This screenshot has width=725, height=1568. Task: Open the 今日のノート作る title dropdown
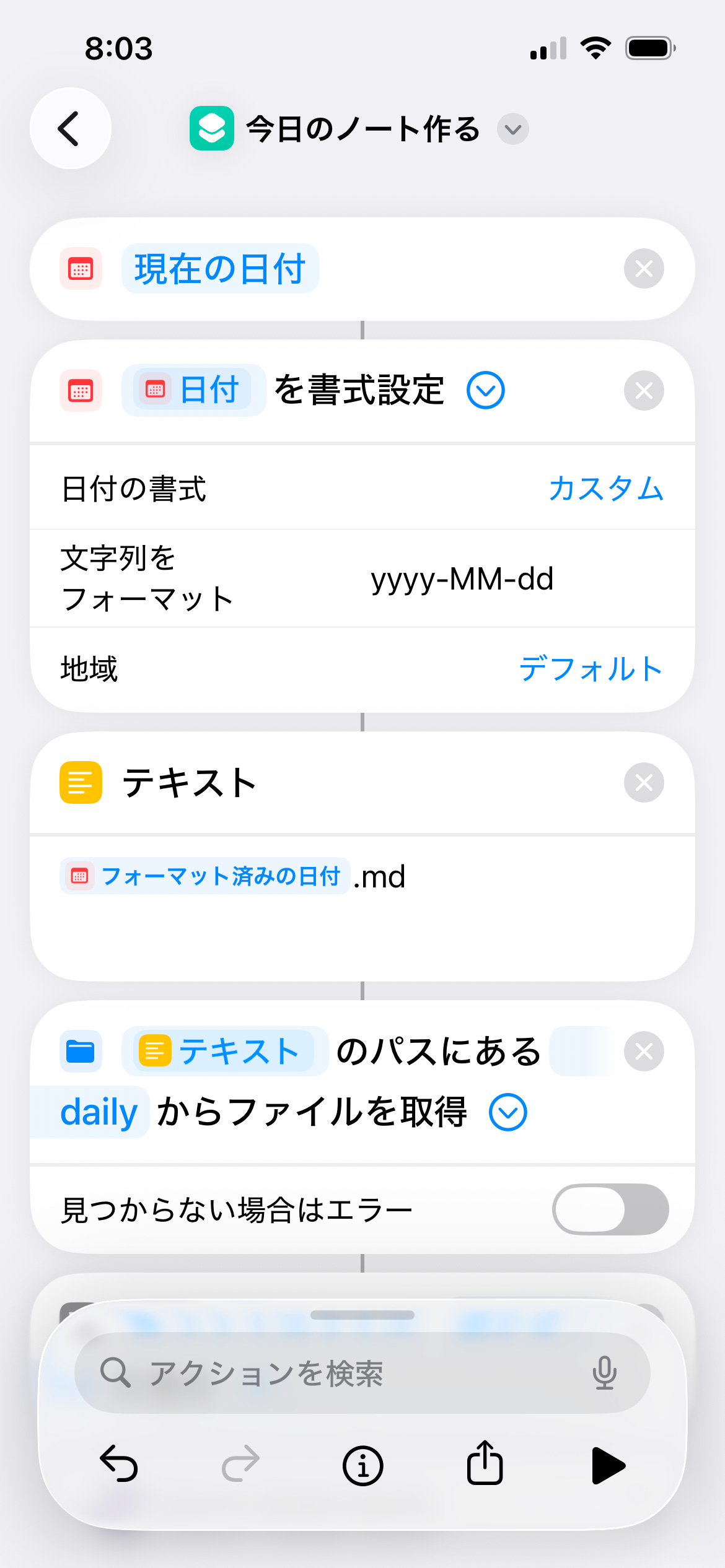point(512,129)
